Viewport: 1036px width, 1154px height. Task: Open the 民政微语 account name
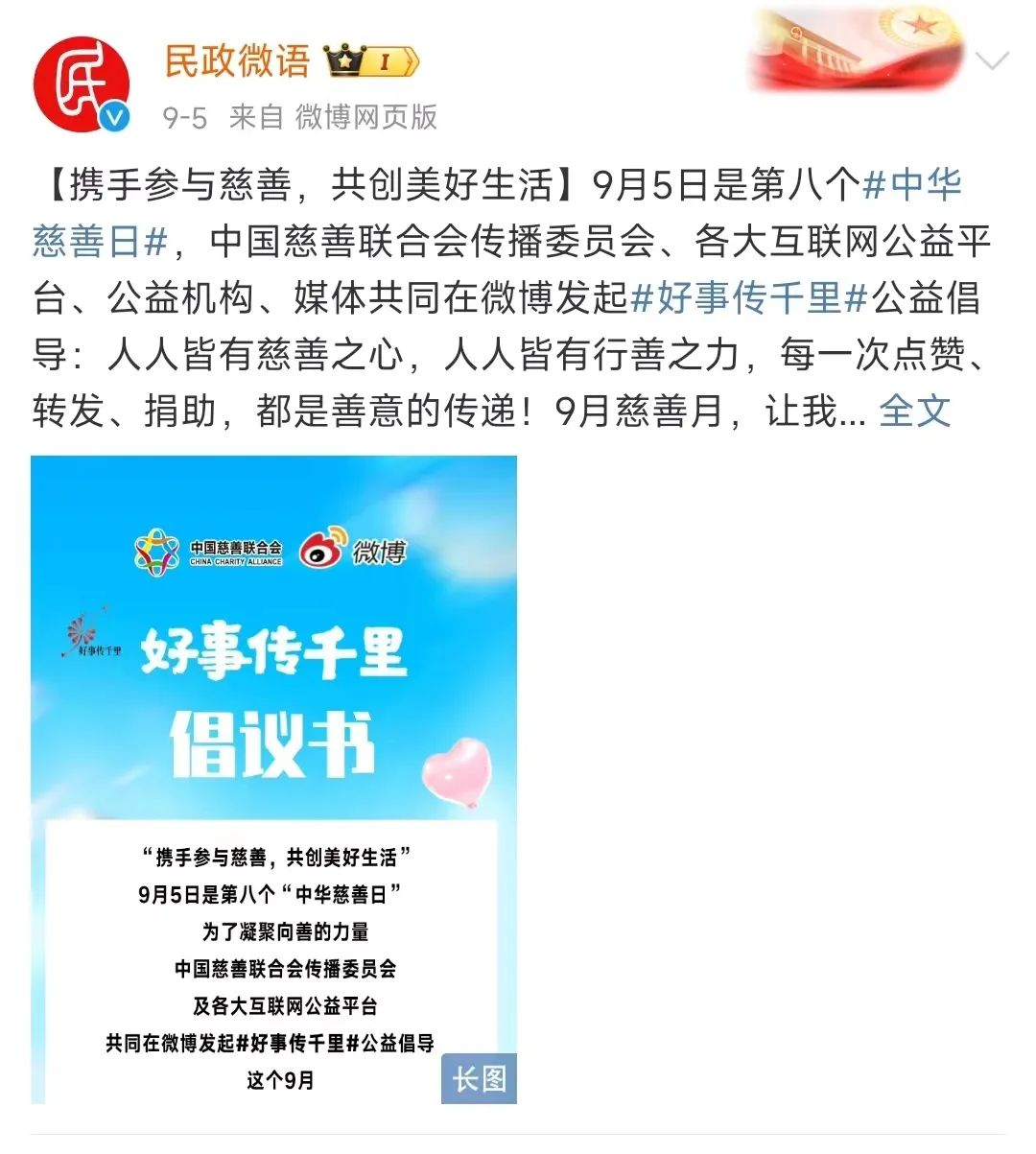tap(237, 61)
